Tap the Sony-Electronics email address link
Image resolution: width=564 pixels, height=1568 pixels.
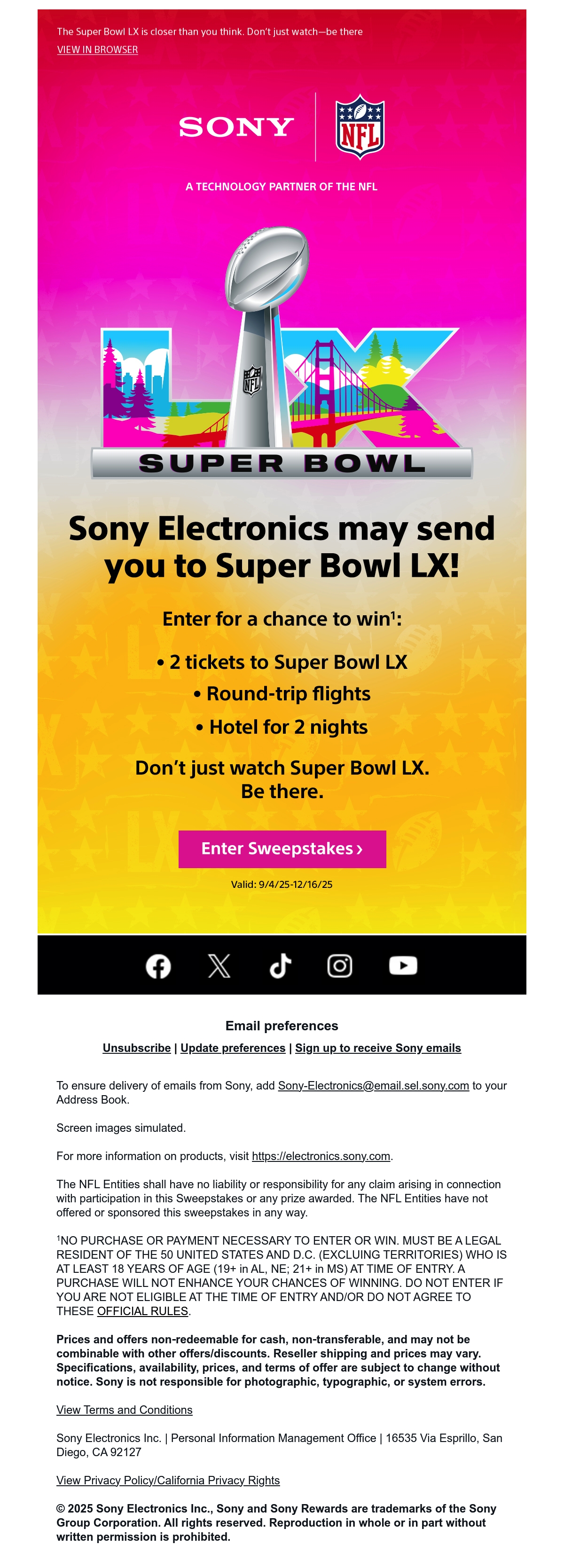click(374, 1085)
